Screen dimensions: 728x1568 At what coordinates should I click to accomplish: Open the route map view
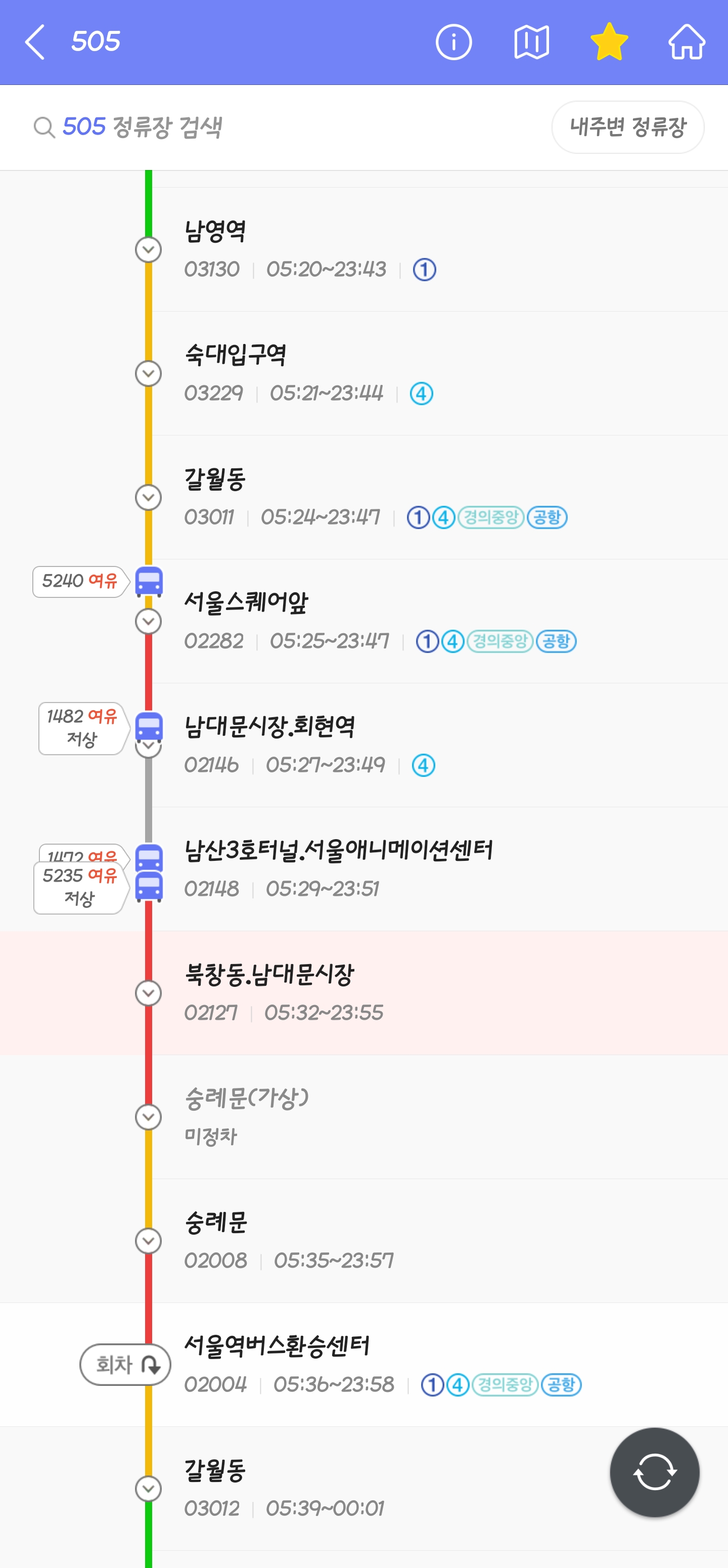[x=531, y=42]
